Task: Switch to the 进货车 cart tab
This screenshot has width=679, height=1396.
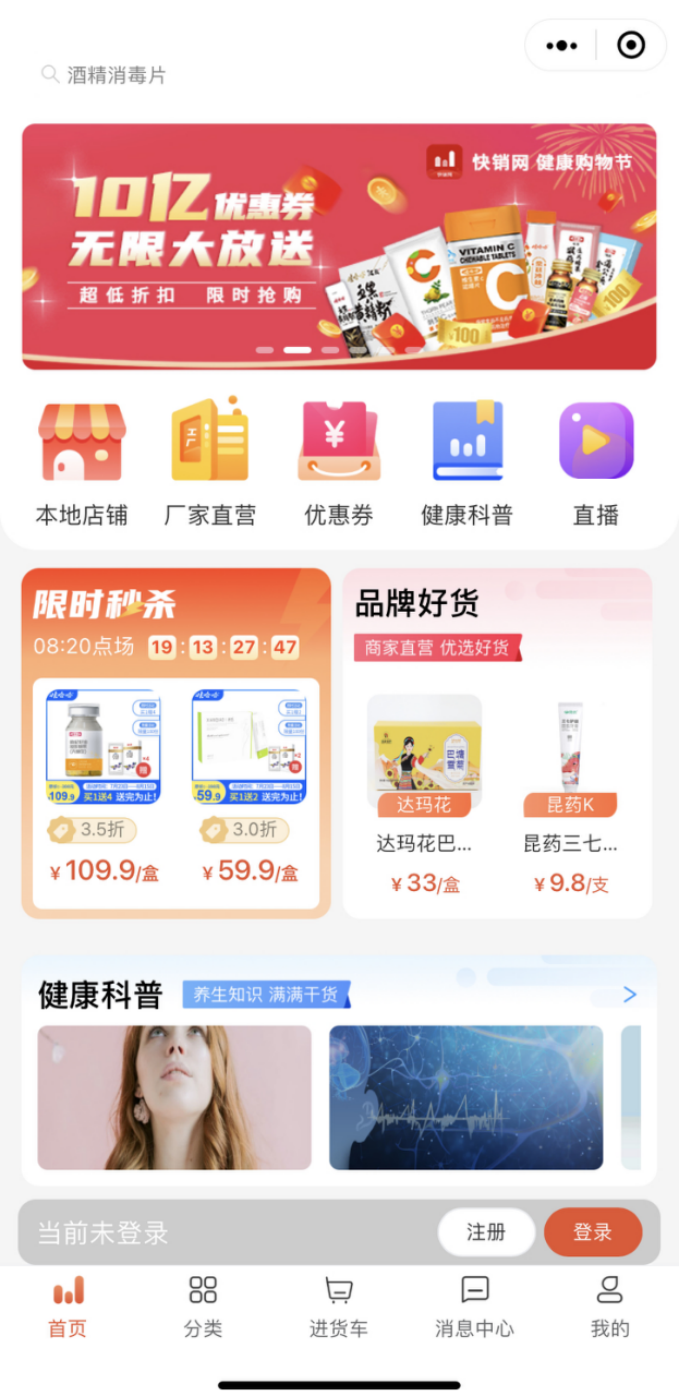Action: tap(338, 1307)
